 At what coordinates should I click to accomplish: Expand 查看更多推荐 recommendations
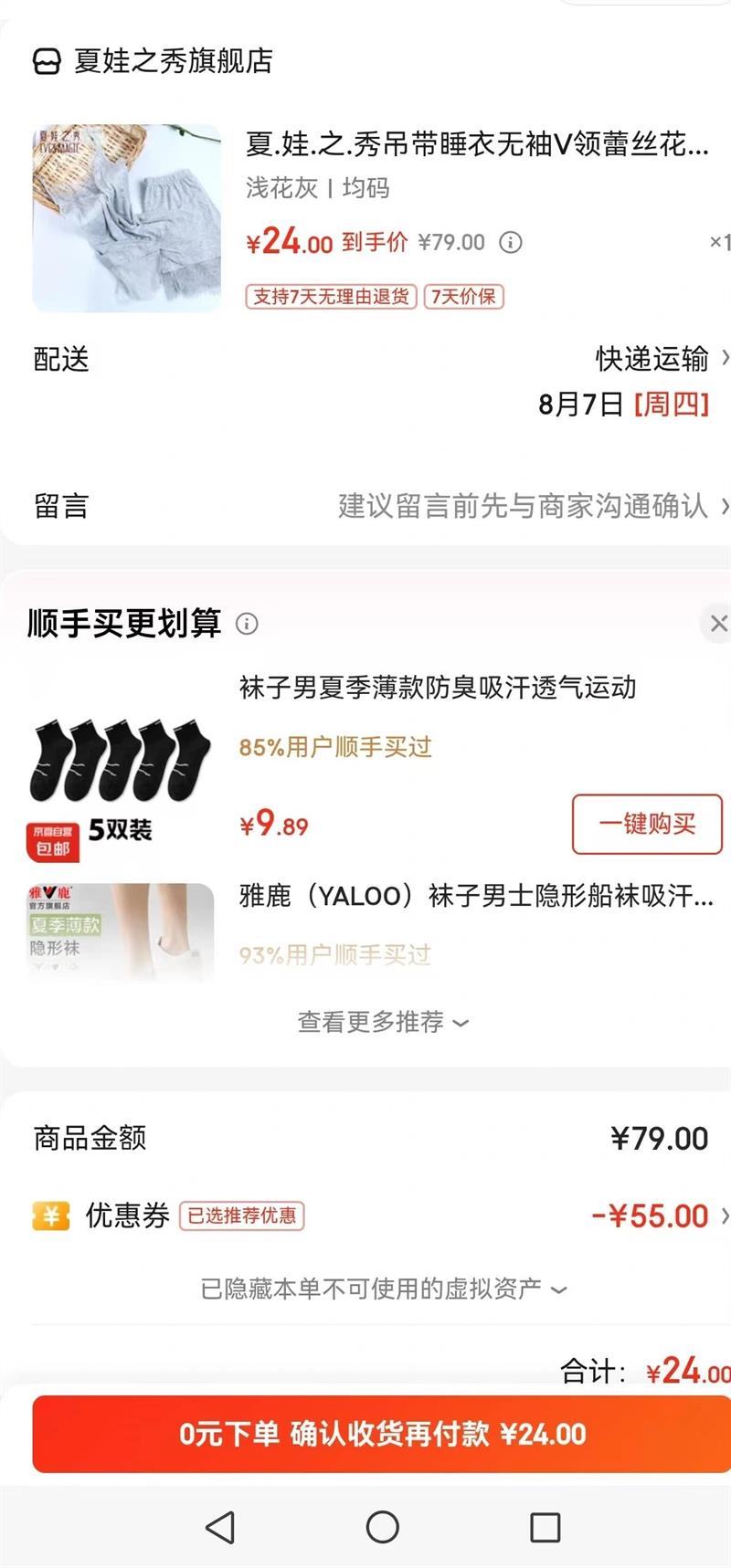click(x=382, y=1022)
